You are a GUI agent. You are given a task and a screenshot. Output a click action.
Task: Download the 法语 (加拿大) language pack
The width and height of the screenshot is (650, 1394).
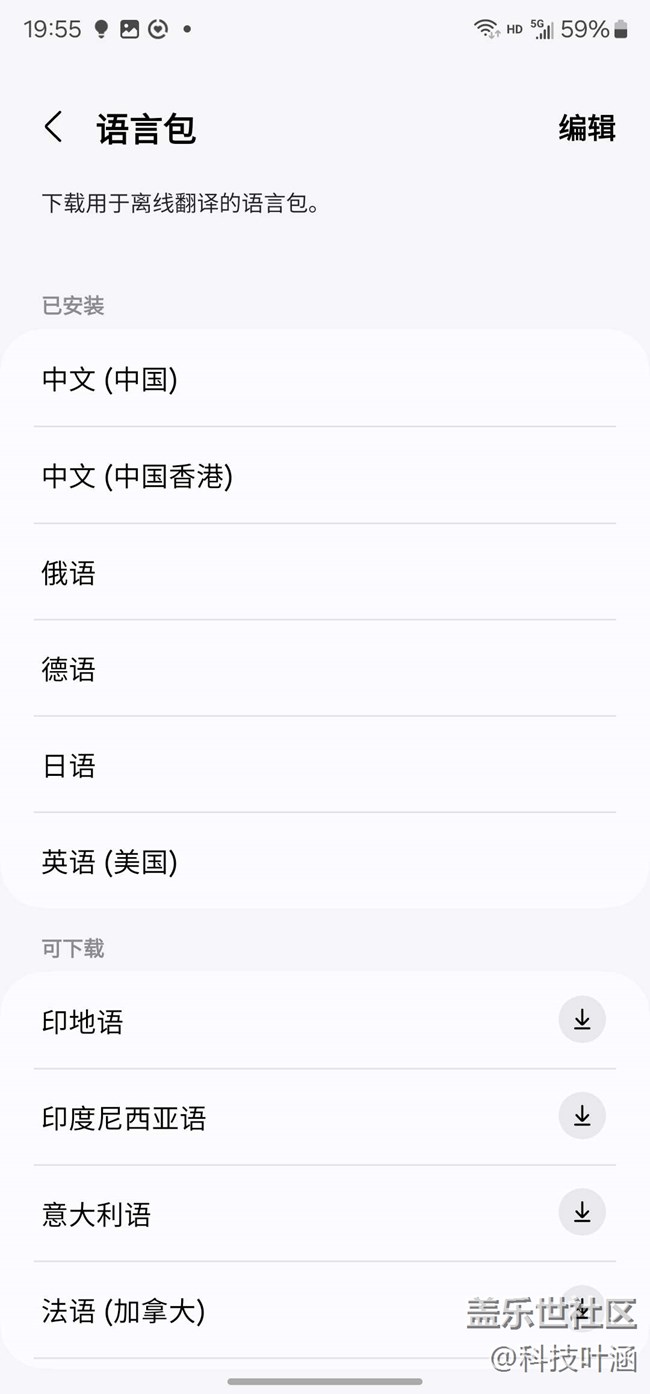(x=582, y=1308)
